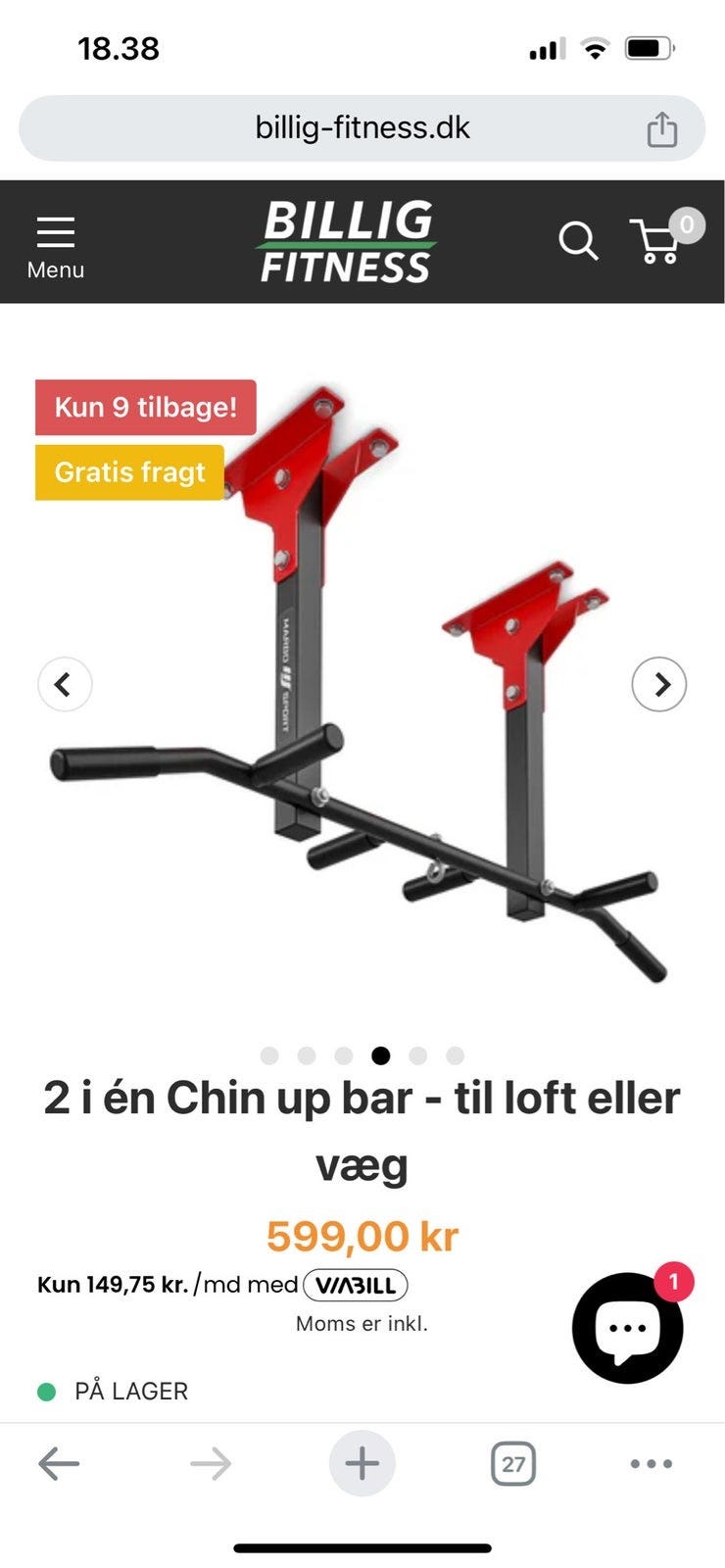Show the next product image

[661, 683]
